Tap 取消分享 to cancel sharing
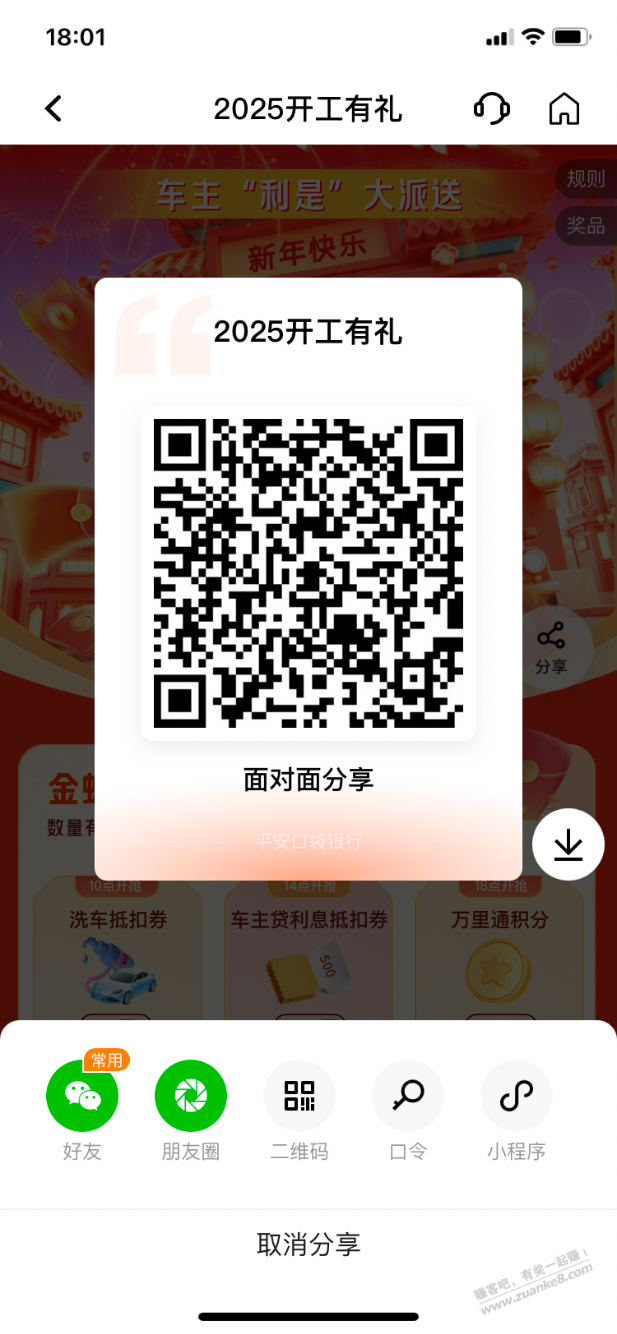Screen dimensions: 617x1334 pos(308,1245)
